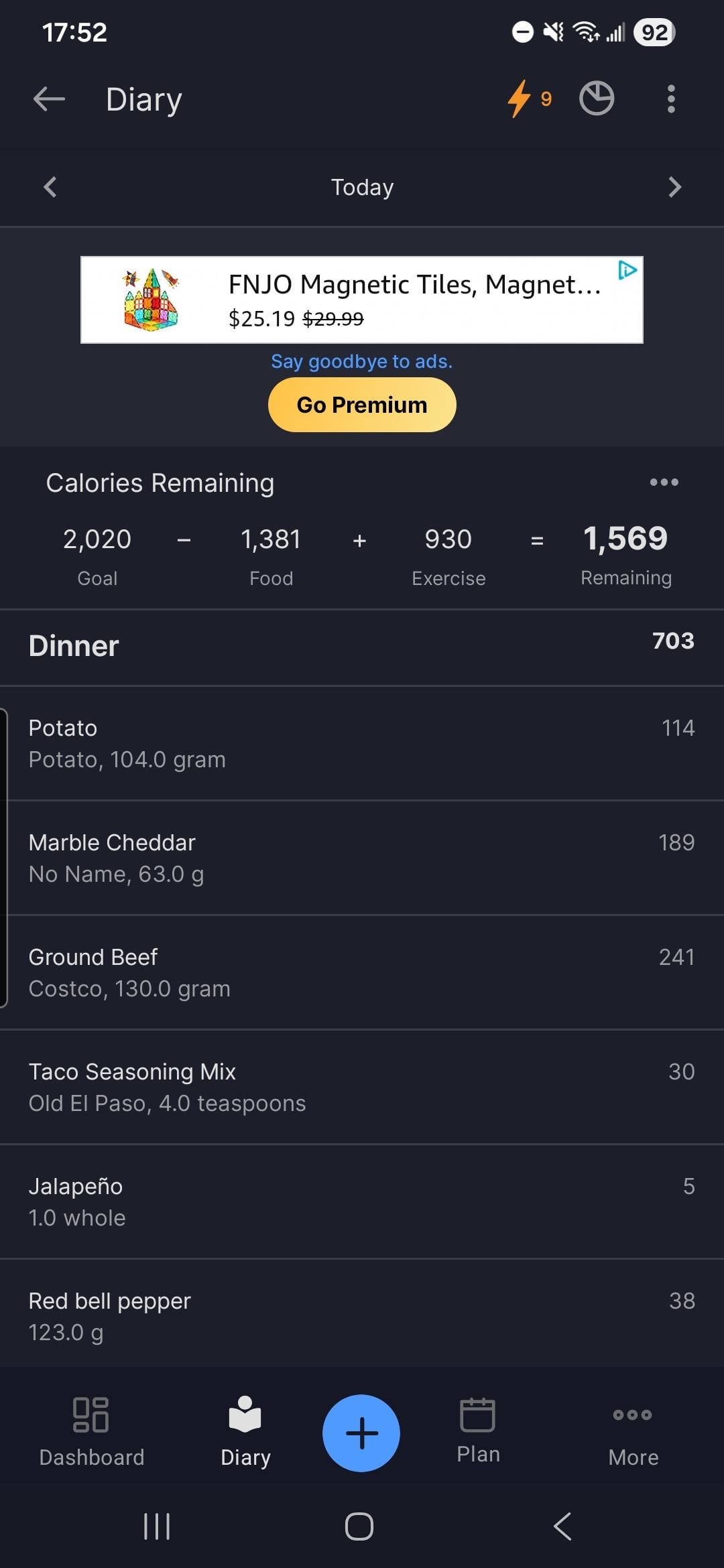Go back from the Diary screen

49,99
